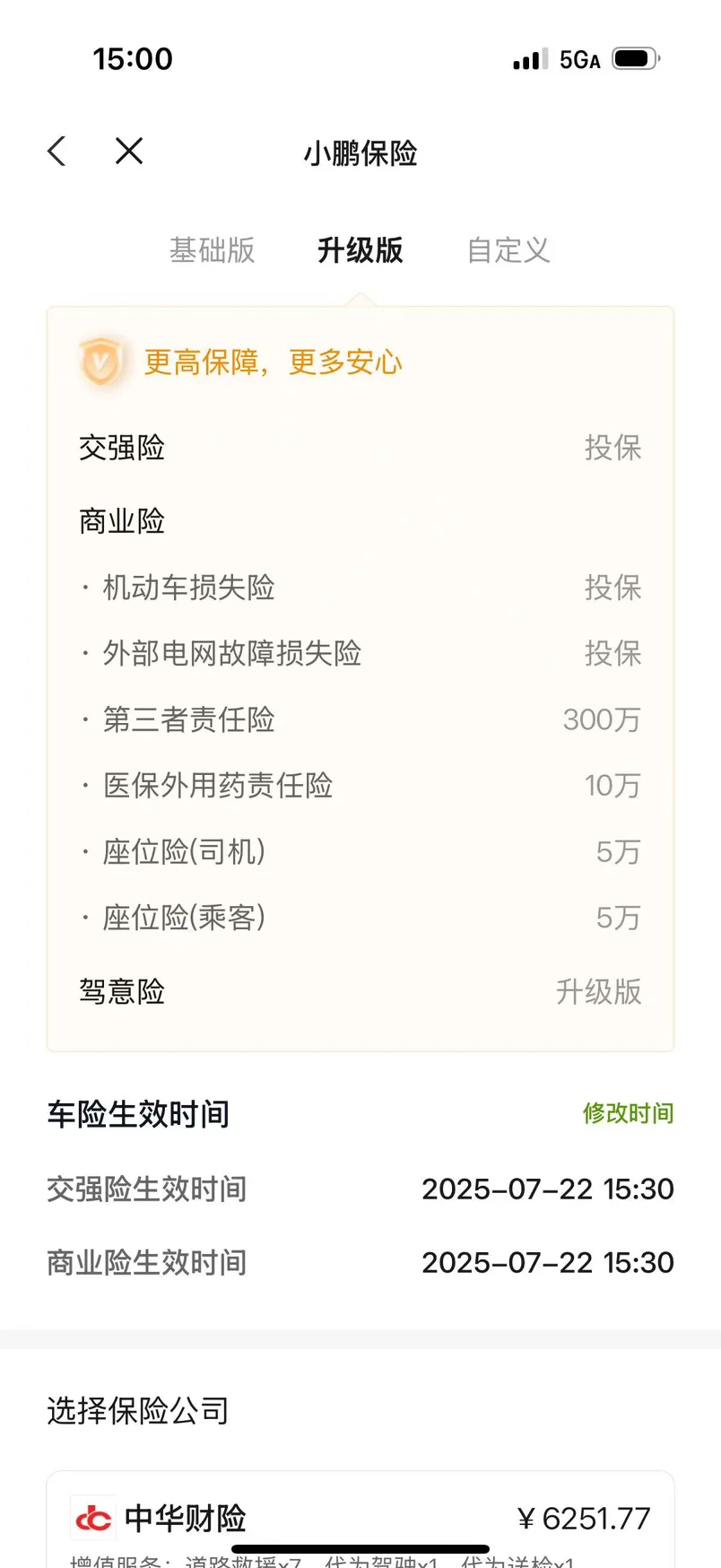Viewport: 721px width, 1568px height.
Task: Select the 升级版 tab
Action: 360,250
